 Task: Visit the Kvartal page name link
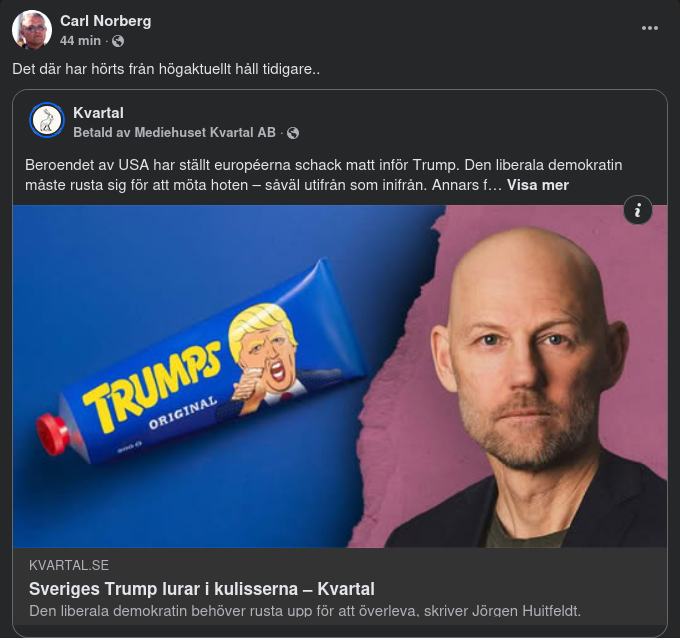pos(98,113)
